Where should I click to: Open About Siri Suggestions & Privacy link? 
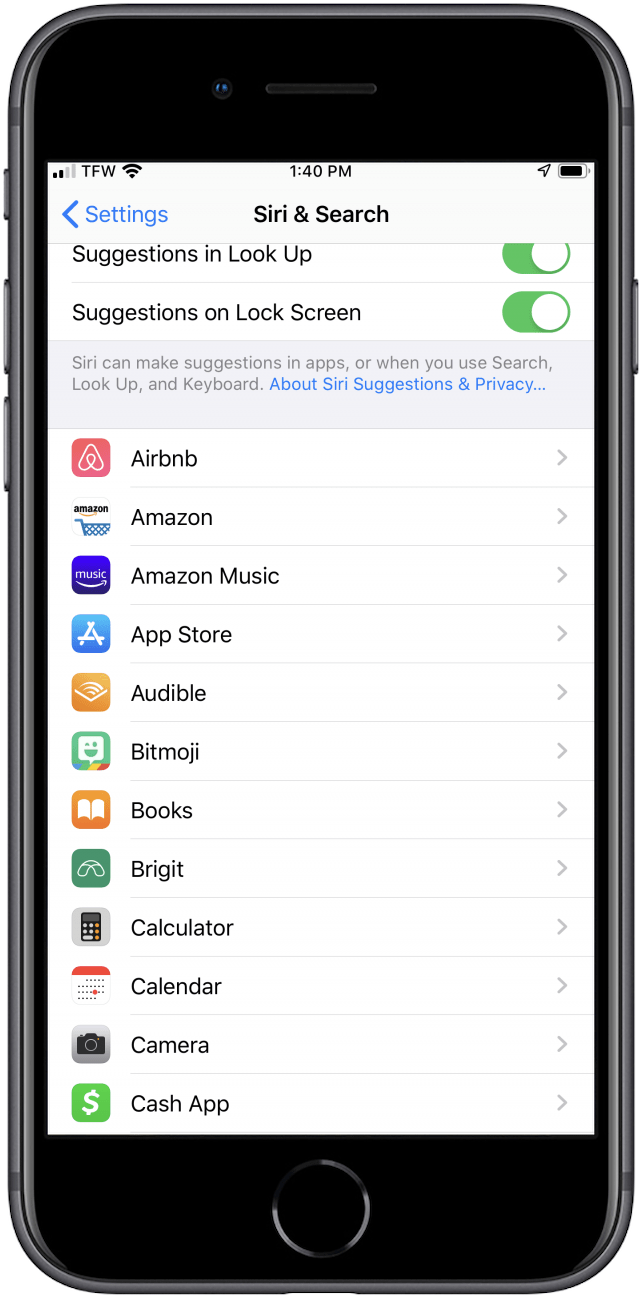point(407,385)
